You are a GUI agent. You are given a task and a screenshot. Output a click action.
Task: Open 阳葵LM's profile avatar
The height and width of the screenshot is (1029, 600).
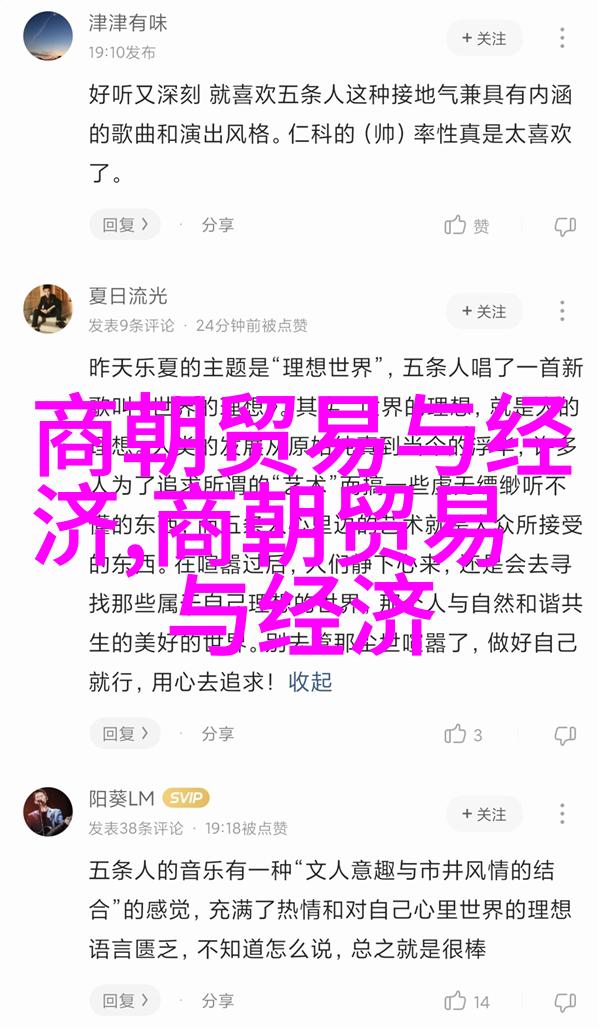(x=48, y=811)
